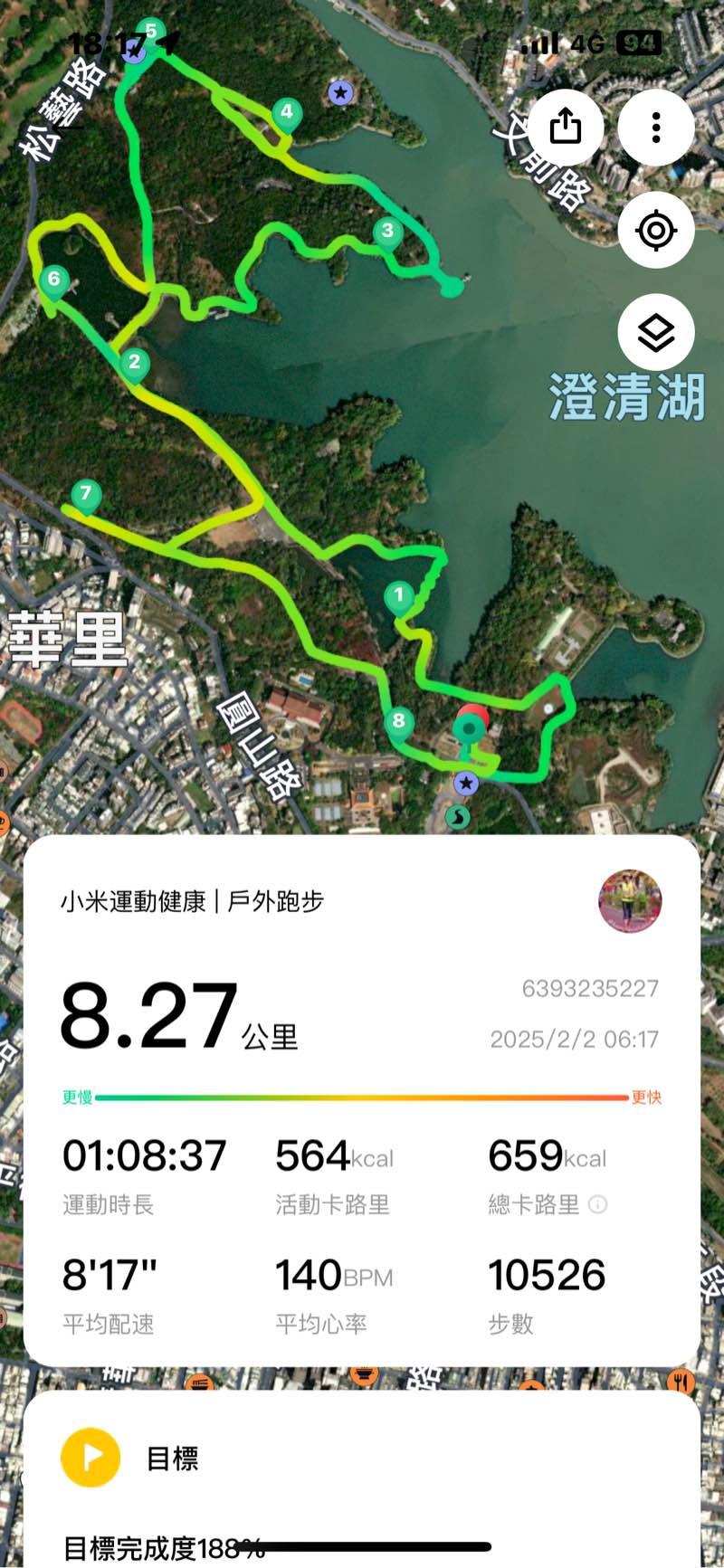
Task: Recenter the map on the route
Action: 656,231
